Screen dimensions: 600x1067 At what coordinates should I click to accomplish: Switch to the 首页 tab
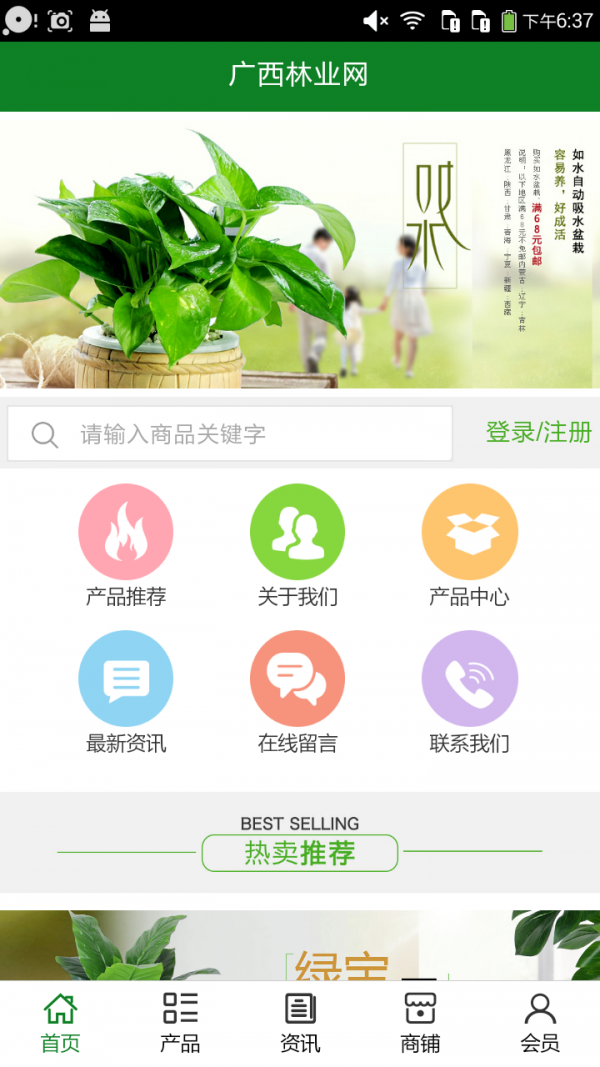pyautogui.click(x=60, y=1023)
